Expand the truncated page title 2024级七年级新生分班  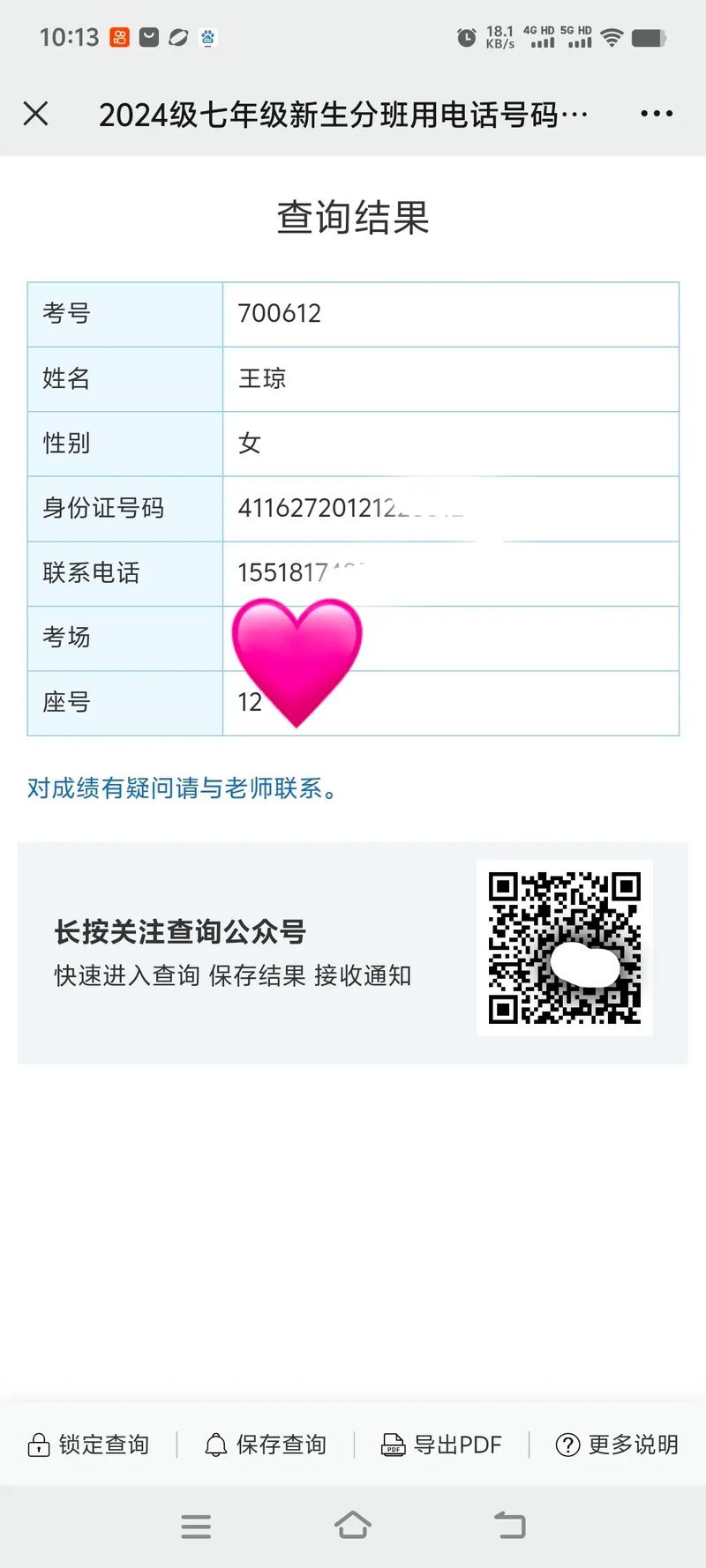pyautogui.click(x=344, y=115)
